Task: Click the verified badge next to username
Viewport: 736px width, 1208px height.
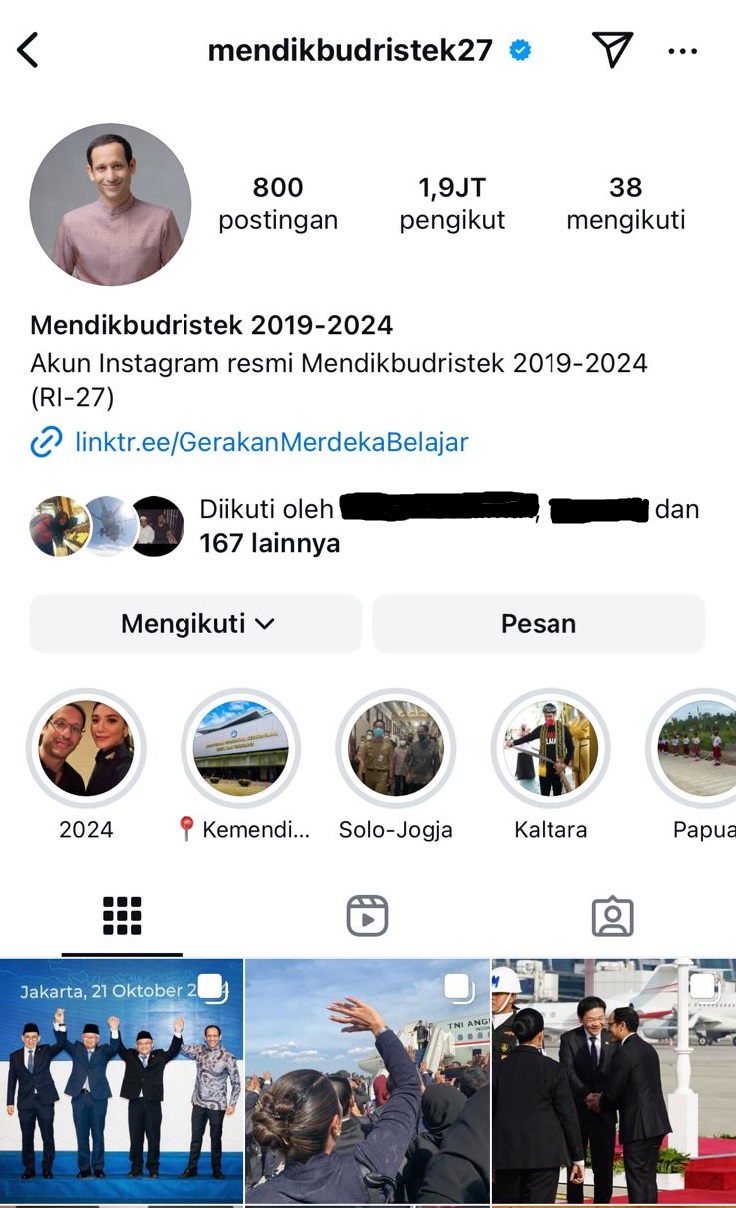Action: [x=518, y=48]
